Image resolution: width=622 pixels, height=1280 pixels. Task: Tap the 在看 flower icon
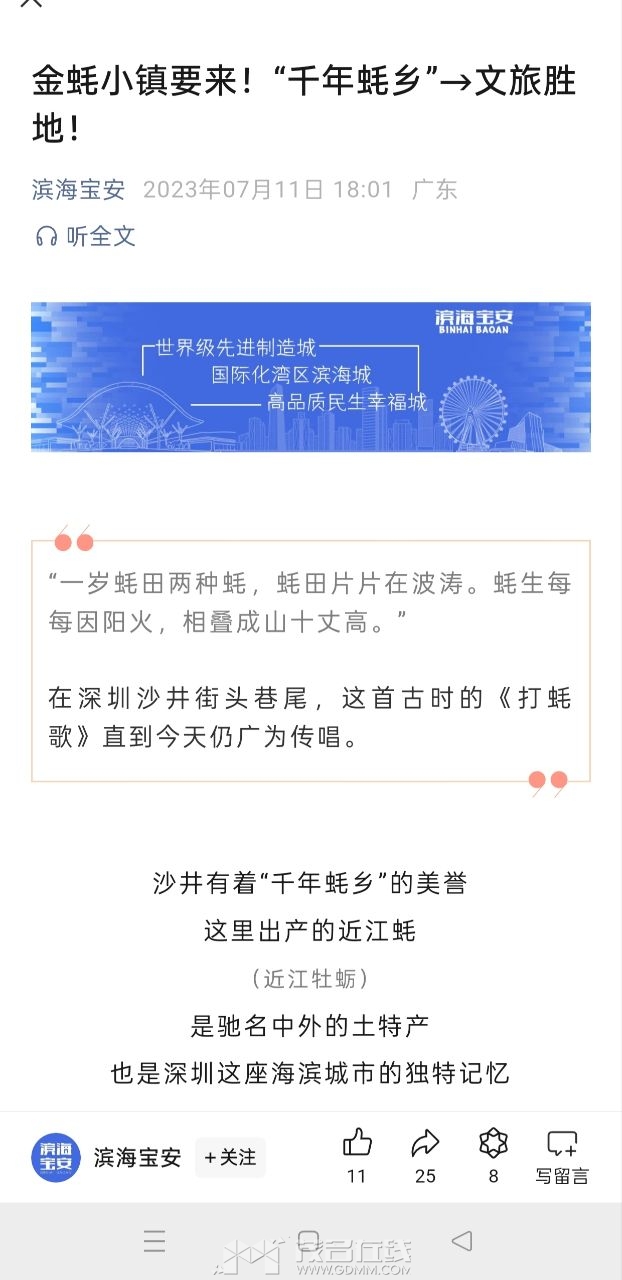click(x=493, y=1144)
